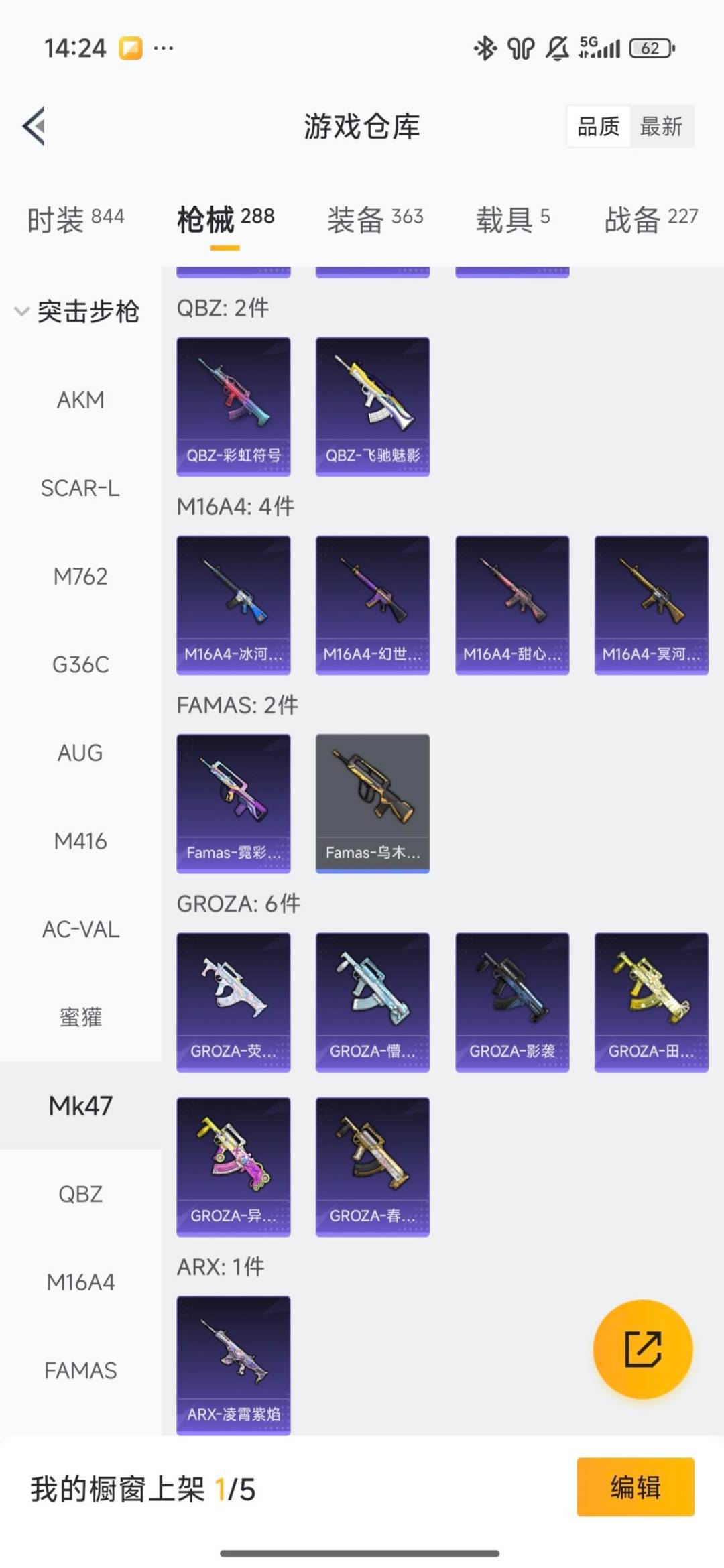Open the M16A4-冰河 skin tile
Viewport: 724px width, 1568px height.
233,605
